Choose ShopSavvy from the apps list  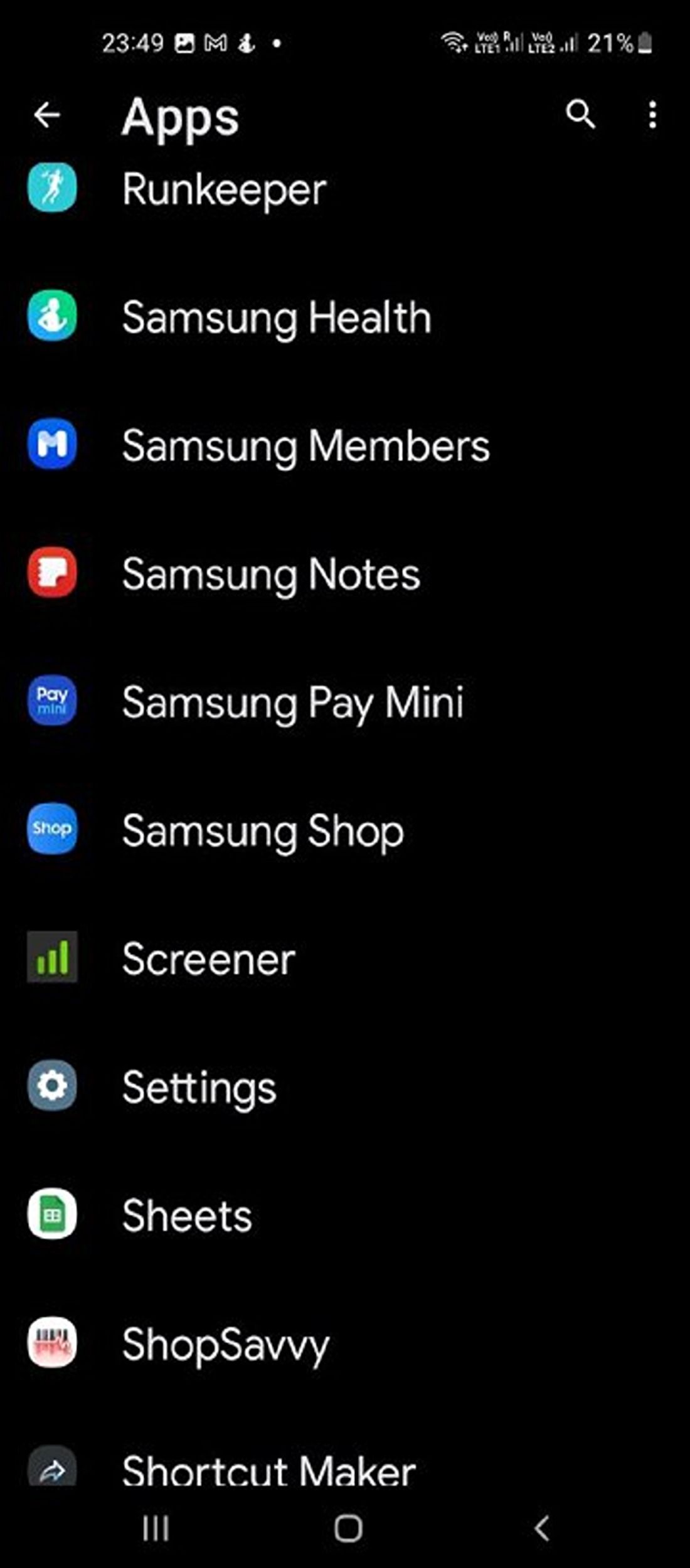pos(225,1344)
